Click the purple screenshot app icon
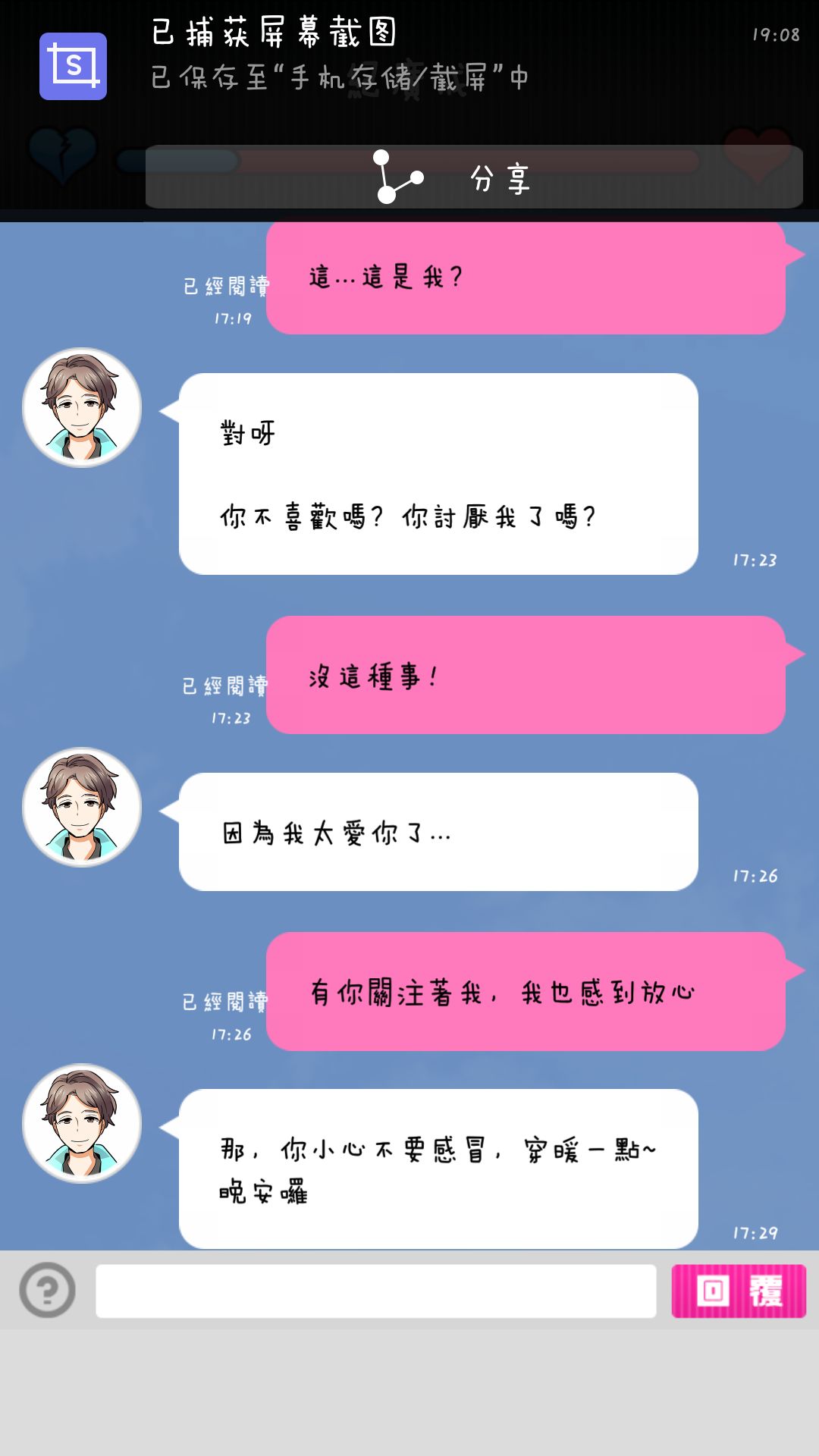 point(74,68)
